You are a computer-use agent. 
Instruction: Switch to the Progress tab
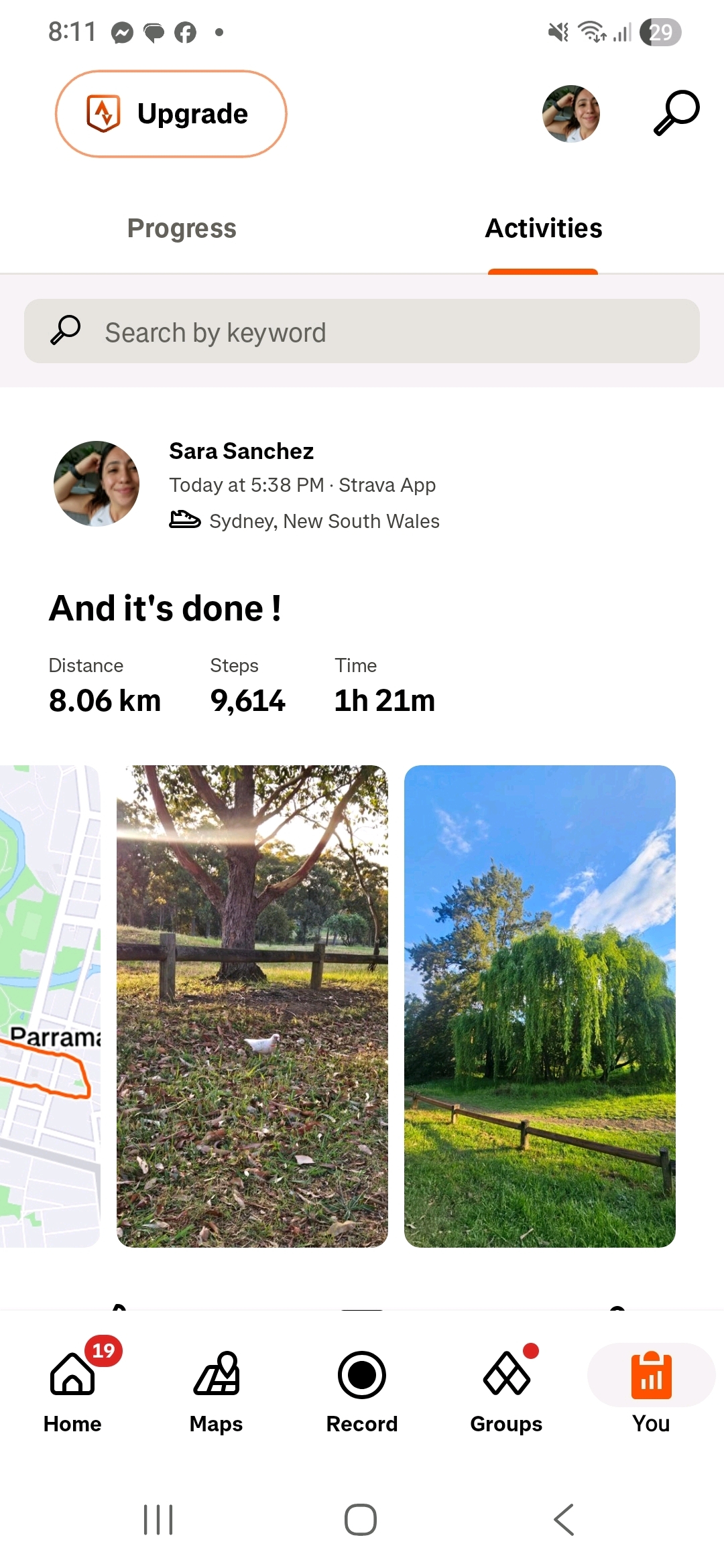182,228
